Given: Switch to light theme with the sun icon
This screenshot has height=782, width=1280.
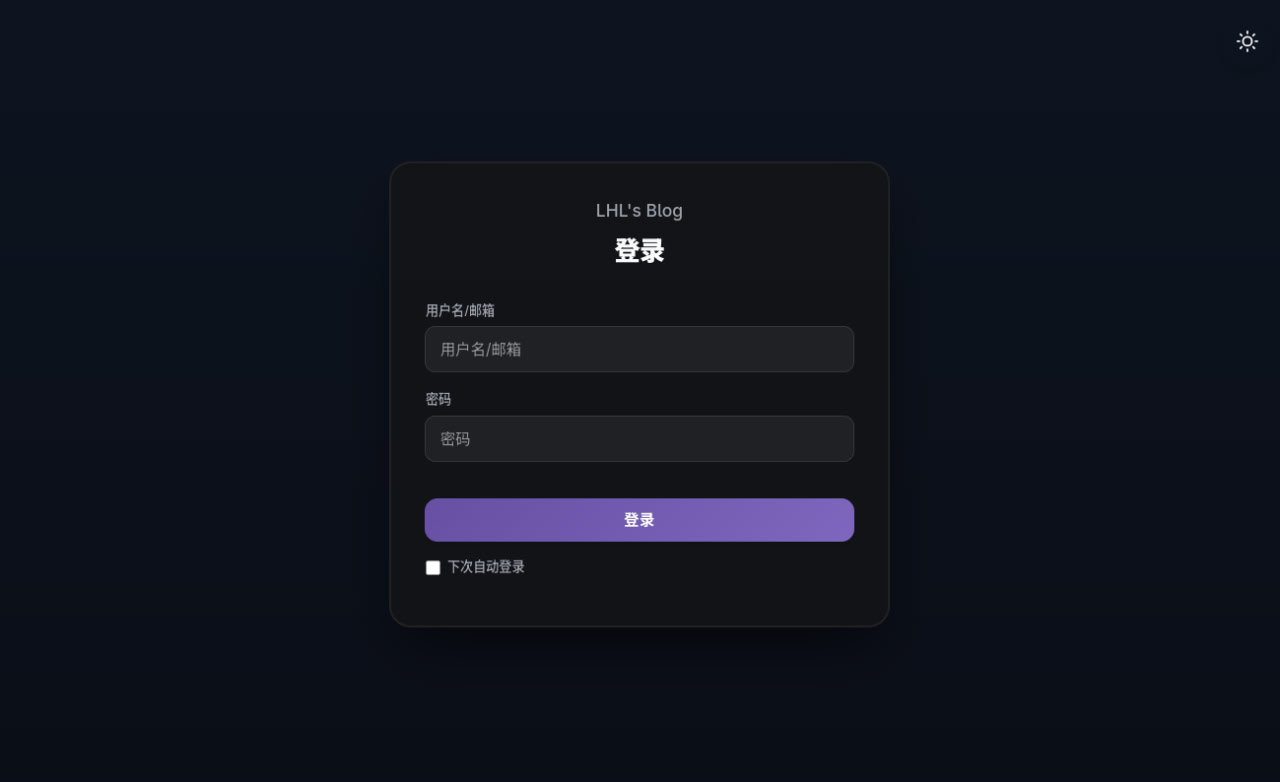Looking at the screenshot, I should pos(1247,41).
